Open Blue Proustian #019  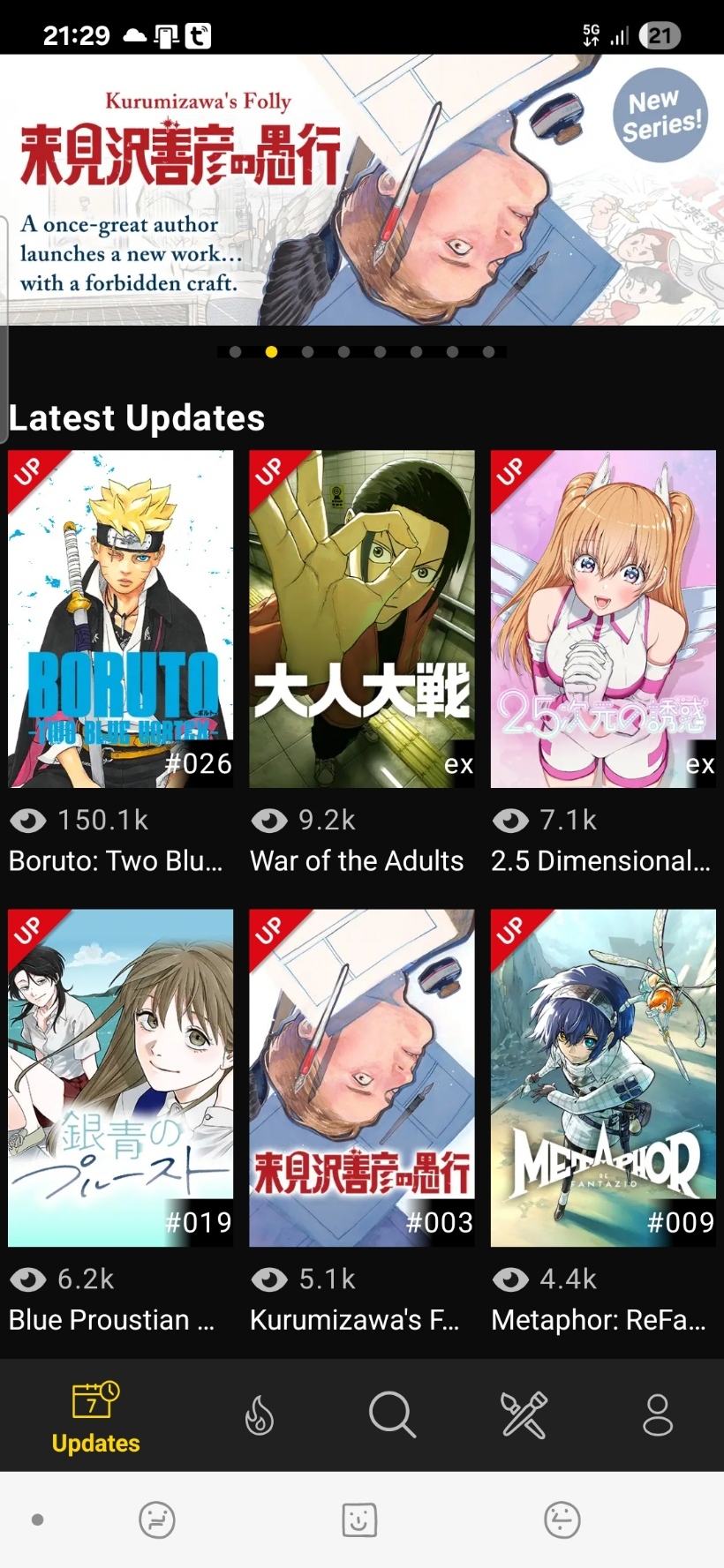(x=121, y=1077)
